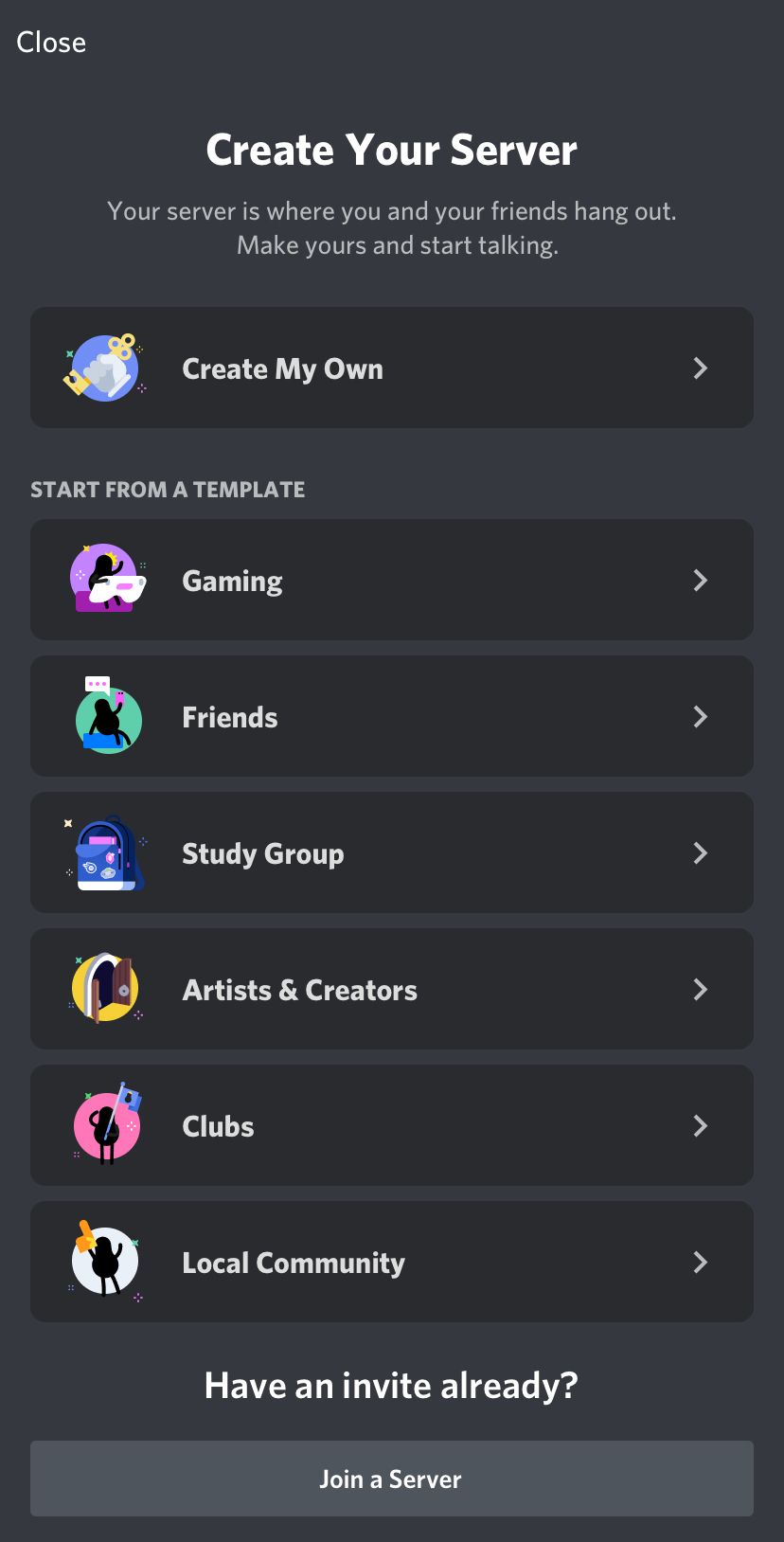Choose the Local Community template

coord(392,1262)
